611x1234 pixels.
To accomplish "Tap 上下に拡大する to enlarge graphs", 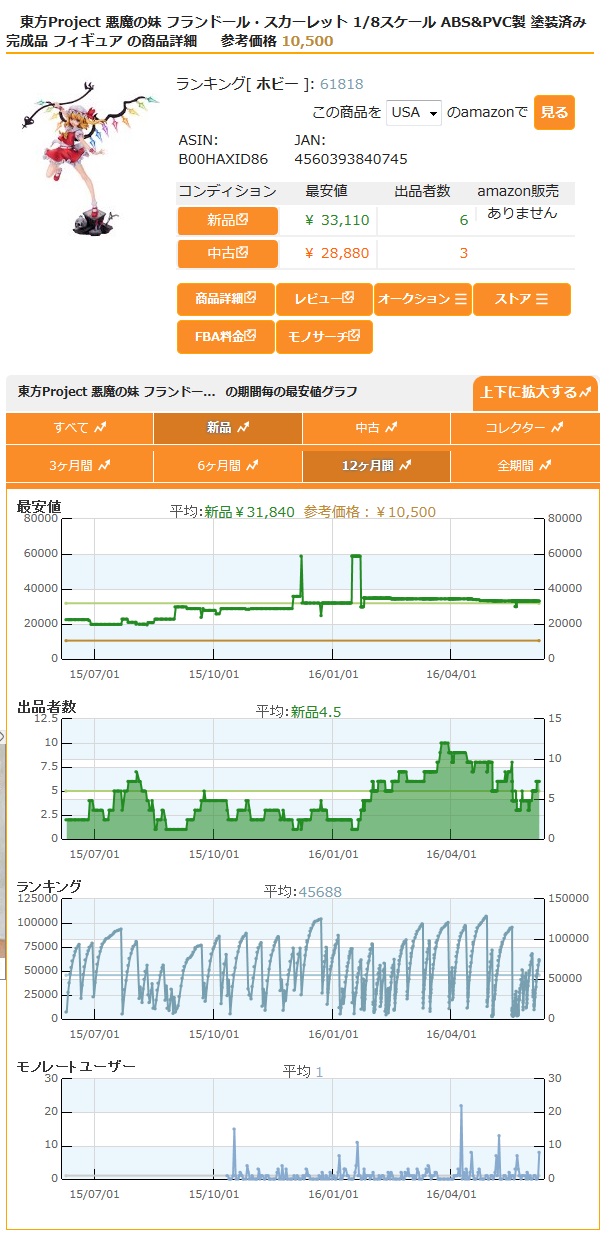I will pos(535,392).
